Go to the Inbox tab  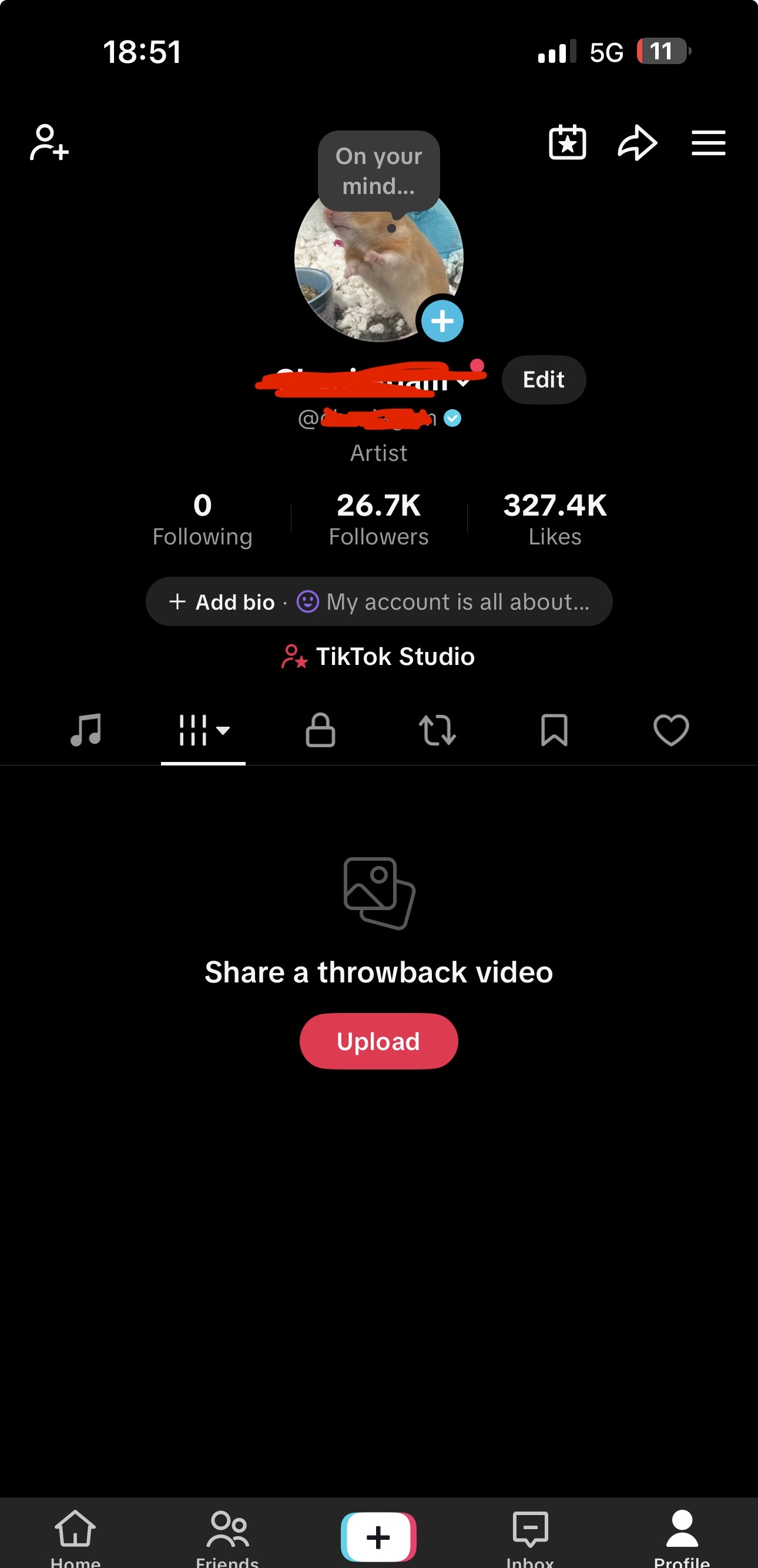pyautogui.click(x=530, y=1536)
